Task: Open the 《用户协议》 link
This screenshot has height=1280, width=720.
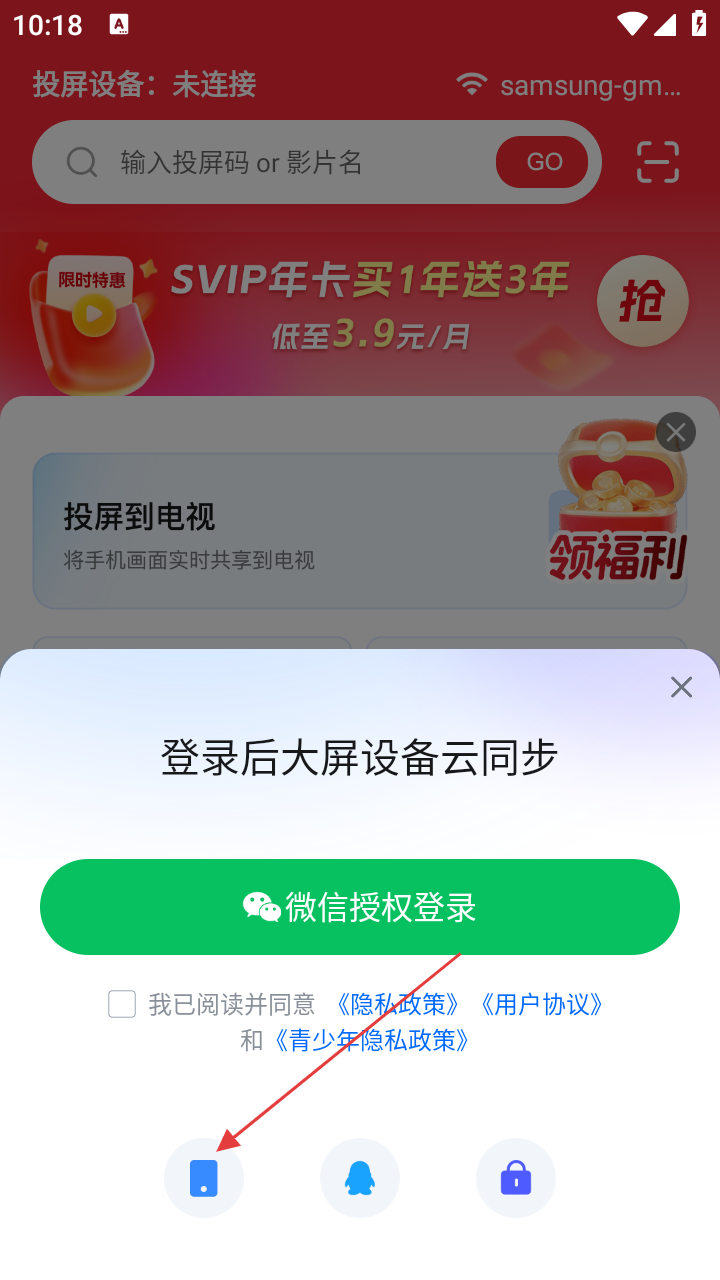Action: point(542,1004)
